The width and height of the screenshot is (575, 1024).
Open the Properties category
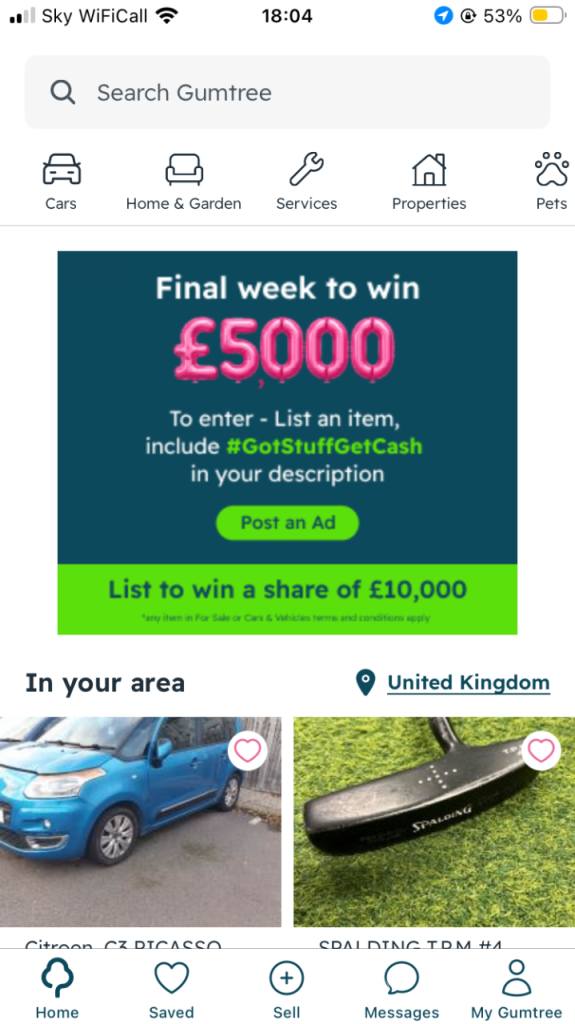click(x=429, y=182)
